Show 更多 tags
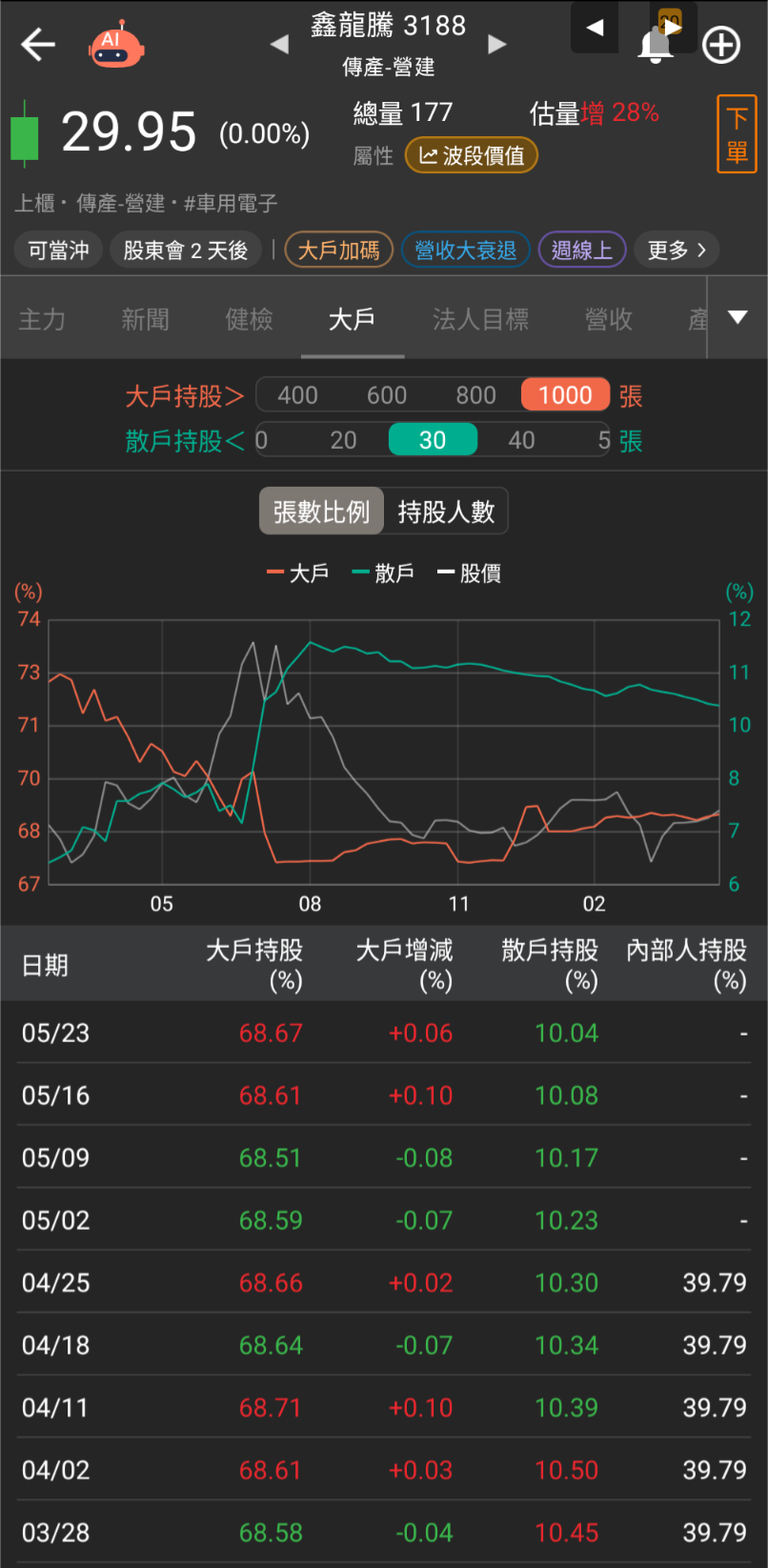Viewport: 768px width, 1568px height. click(x=677, y=251)
